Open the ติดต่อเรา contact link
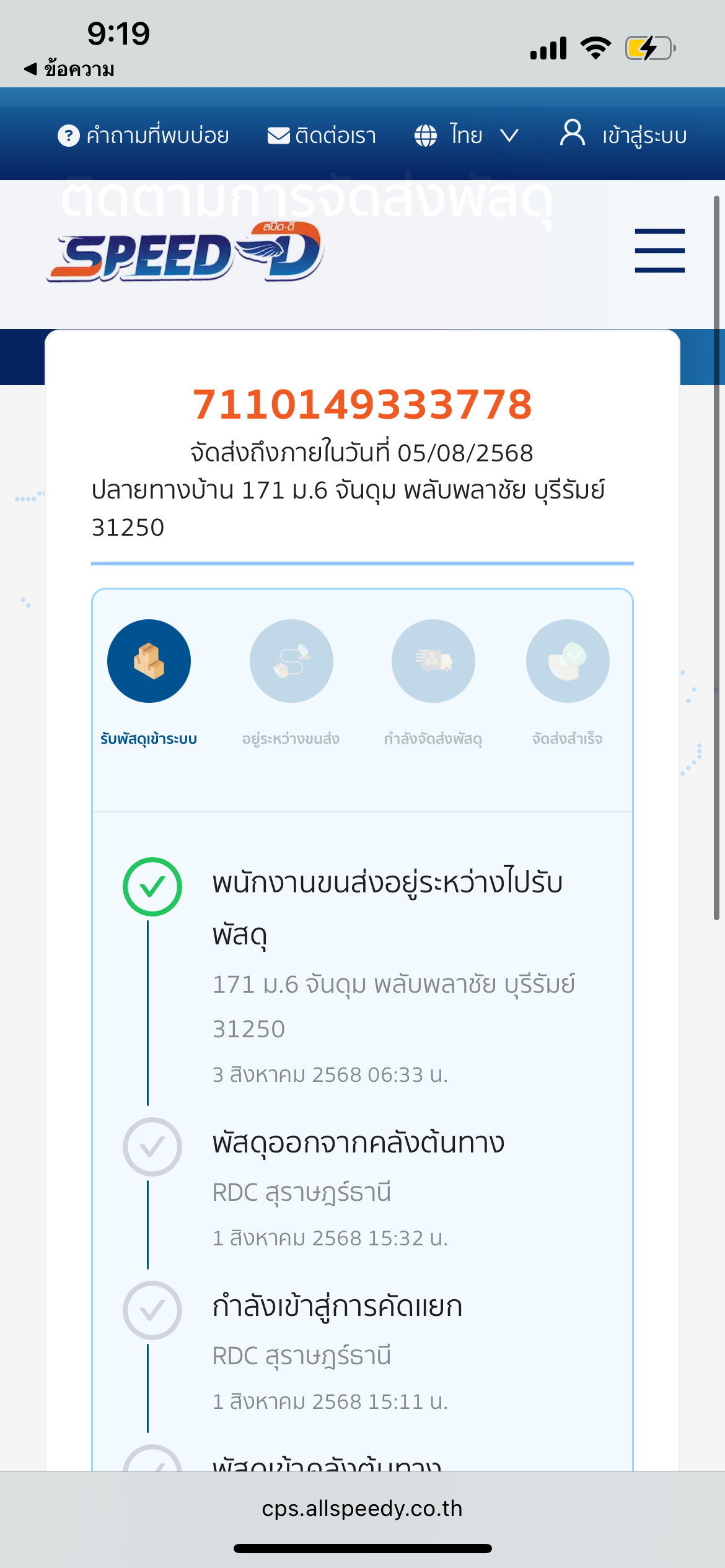Screen dimensions: 725x1568 pos(322,135)
